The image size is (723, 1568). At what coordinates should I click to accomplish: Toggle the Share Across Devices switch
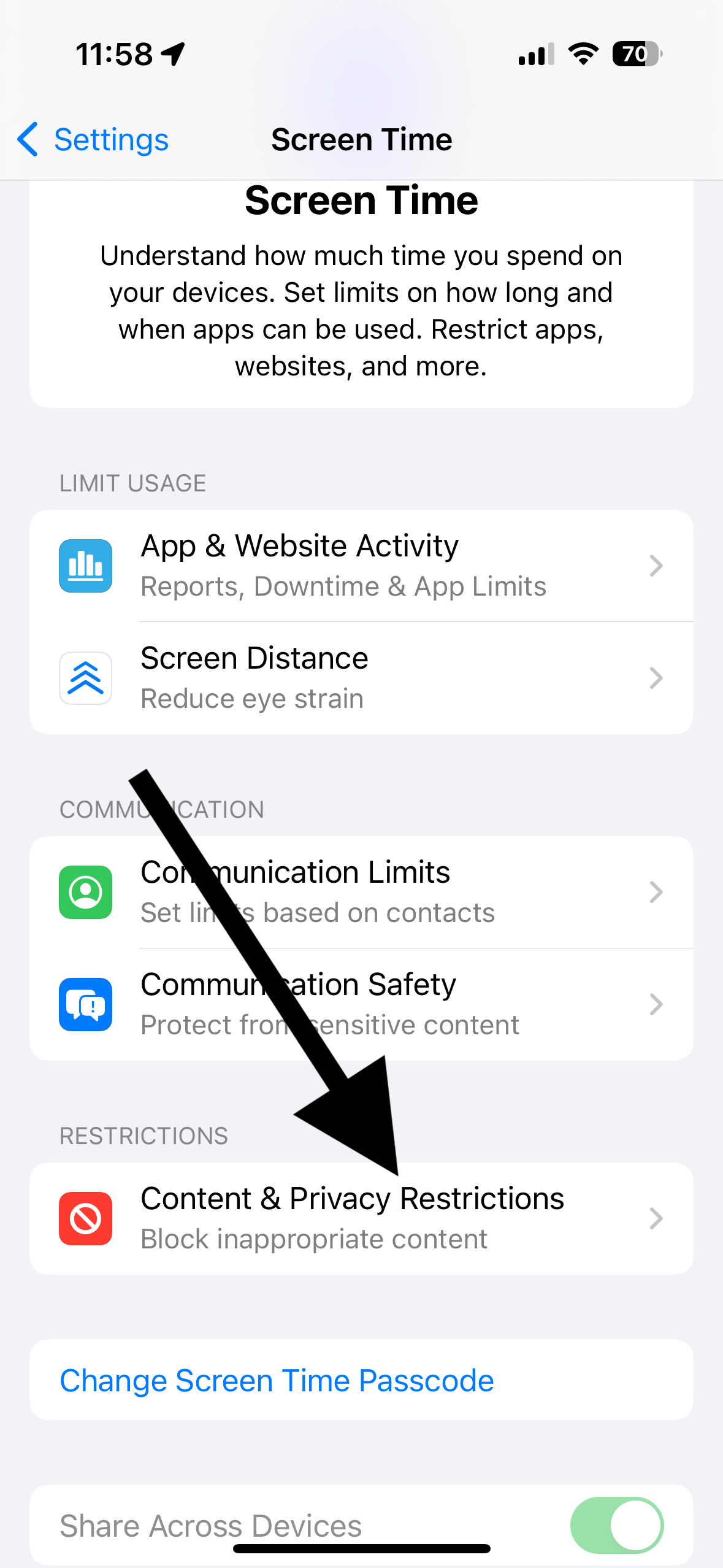pos(616,1525)
